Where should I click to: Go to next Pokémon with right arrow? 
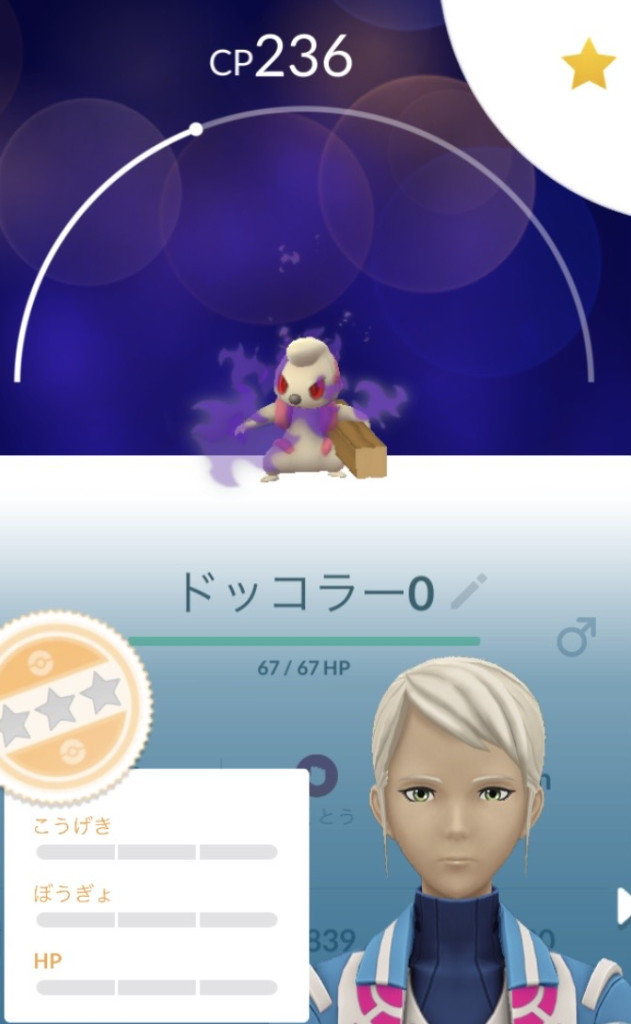coord(623,906)
